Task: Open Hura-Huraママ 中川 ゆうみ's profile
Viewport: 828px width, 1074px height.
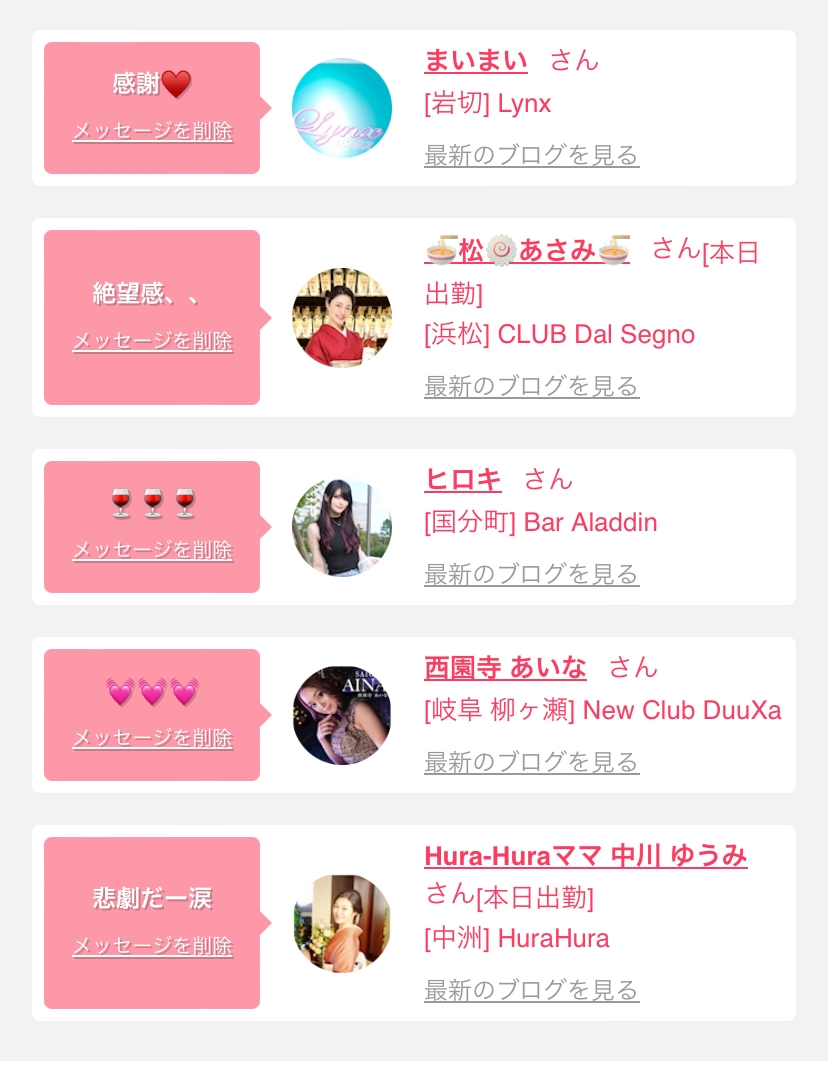Action: 585,857
